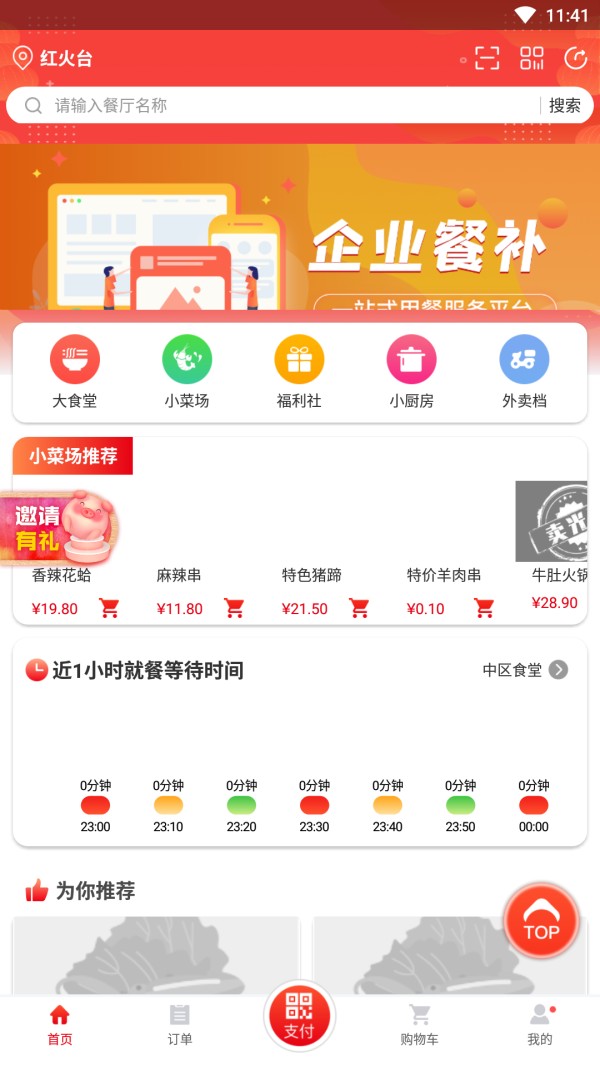Tap the TOP floating button
This screenshot has width=600, height=1066.
pos(541,921)
